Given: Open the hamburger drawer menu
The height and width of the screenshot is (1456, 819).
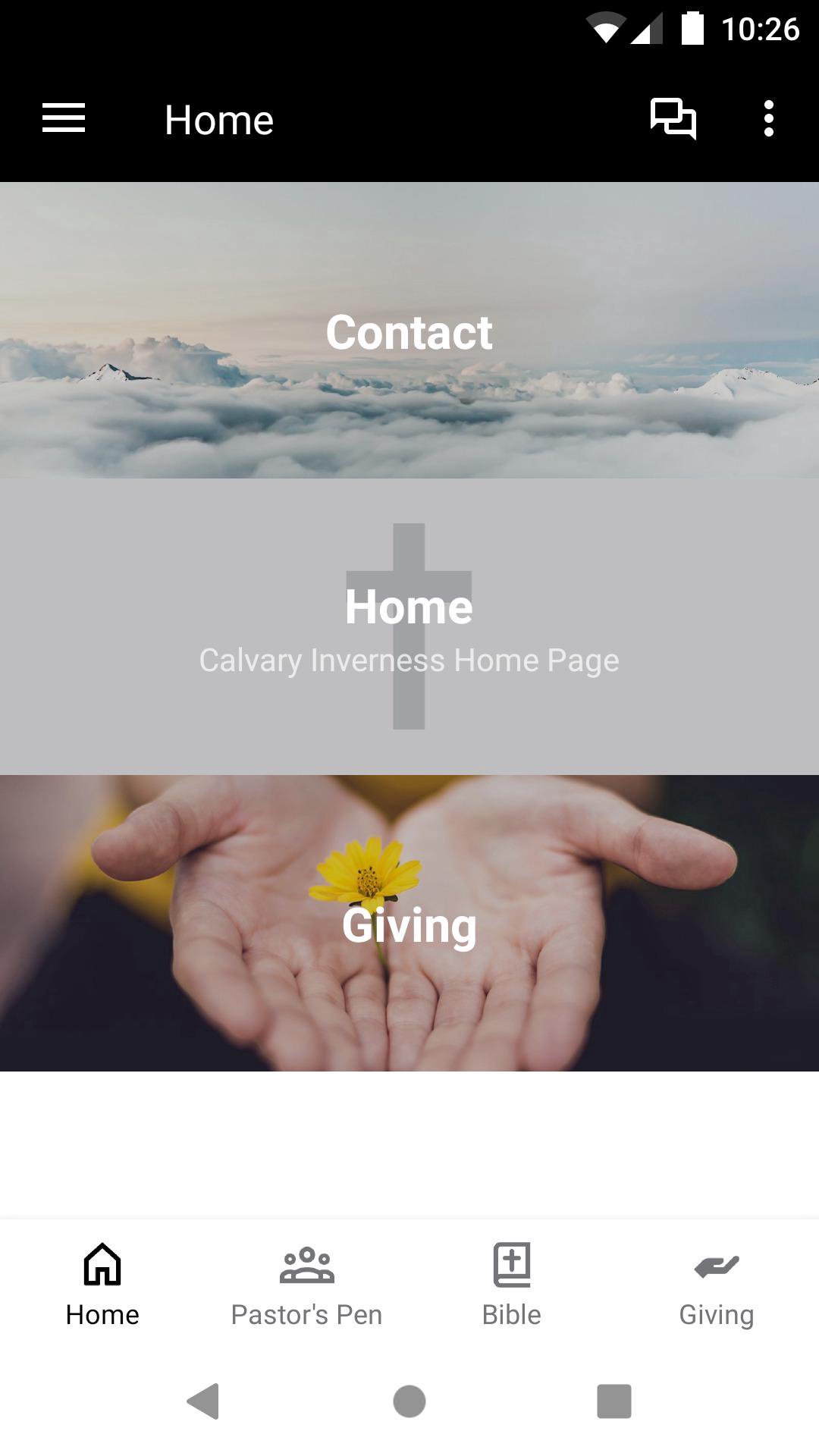Looking at the screenshot, I should (64, 119).
